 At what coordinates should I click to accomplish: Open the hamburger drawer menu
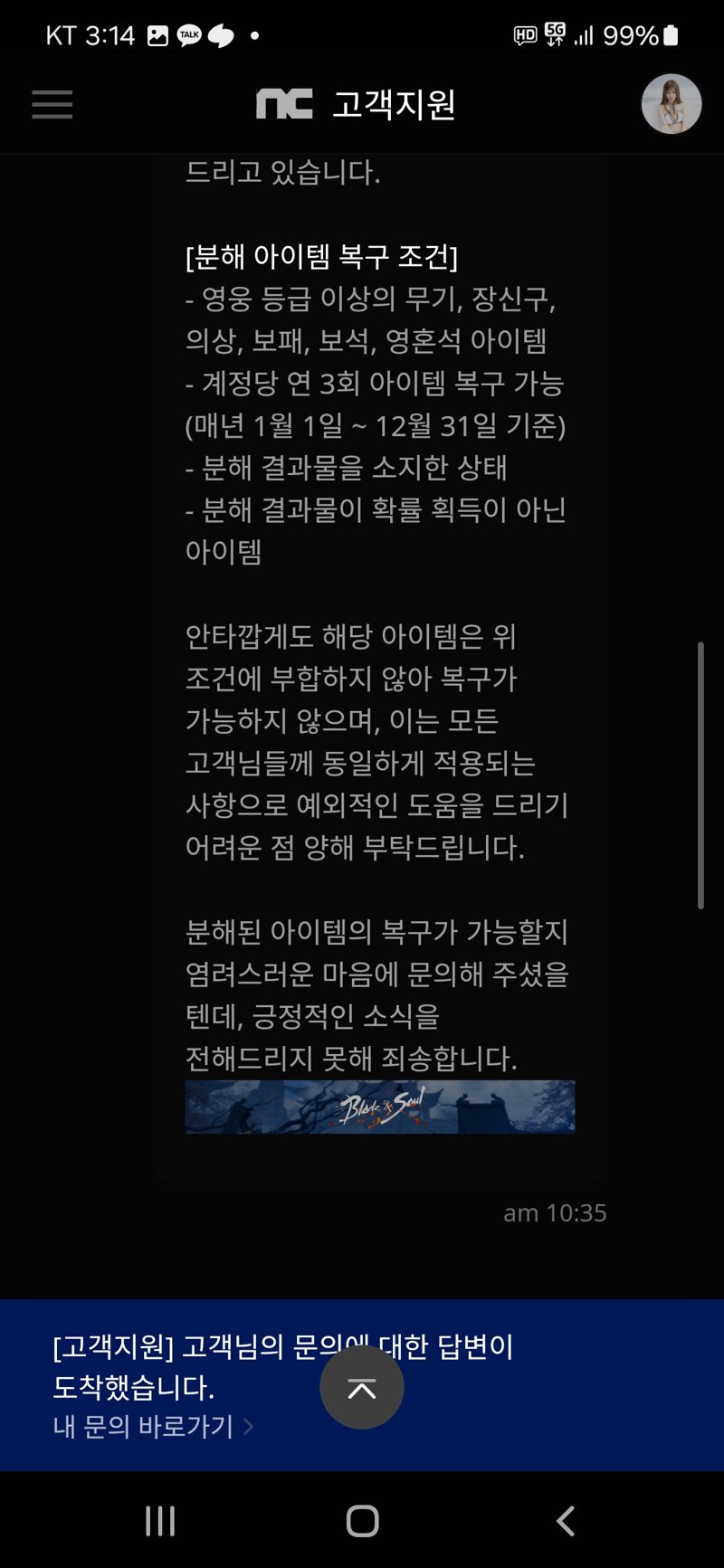pos(52,105)
